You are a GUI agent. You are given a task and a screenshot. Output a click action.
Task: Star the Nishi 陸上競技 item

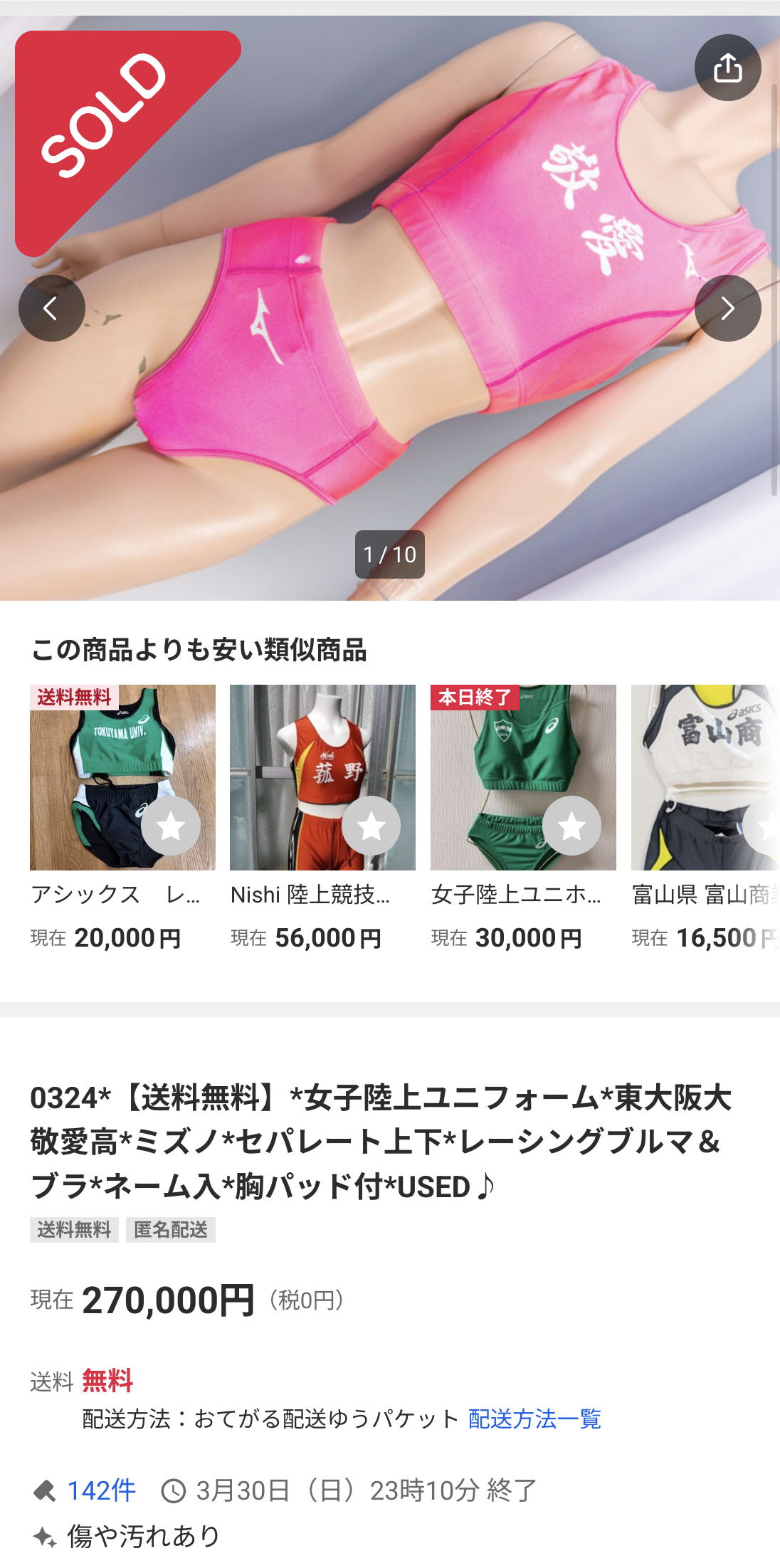[371, 826]
